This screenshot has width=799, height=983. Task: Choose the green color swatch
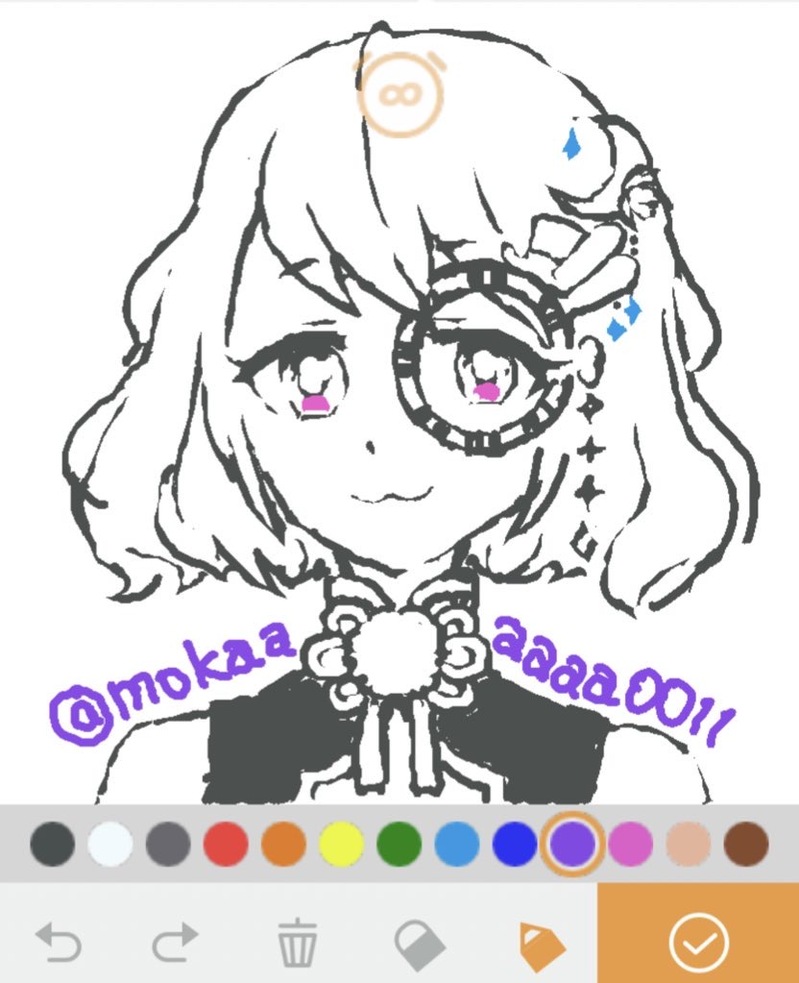click(x=399, y=845)
